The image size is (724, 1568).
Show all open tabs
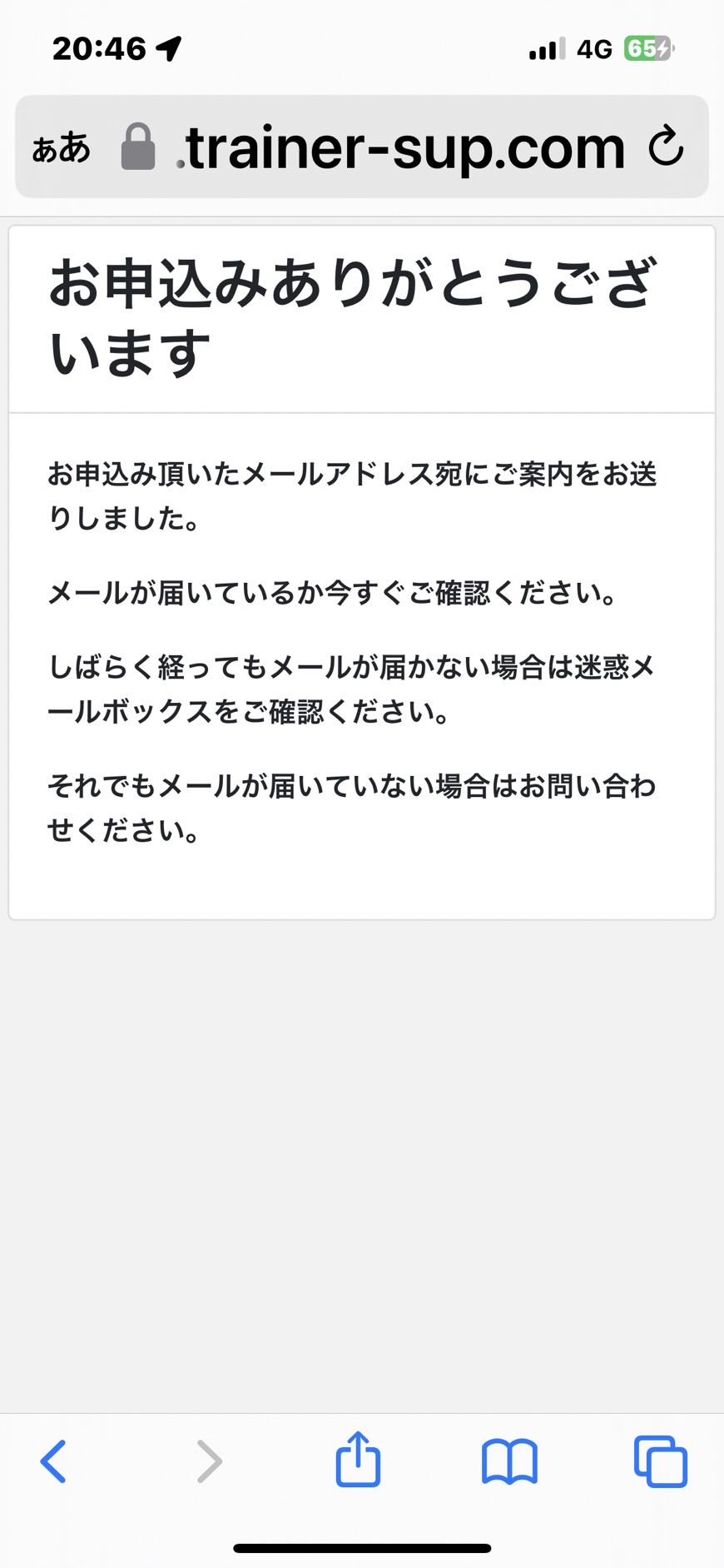[x=661, y=1461]
